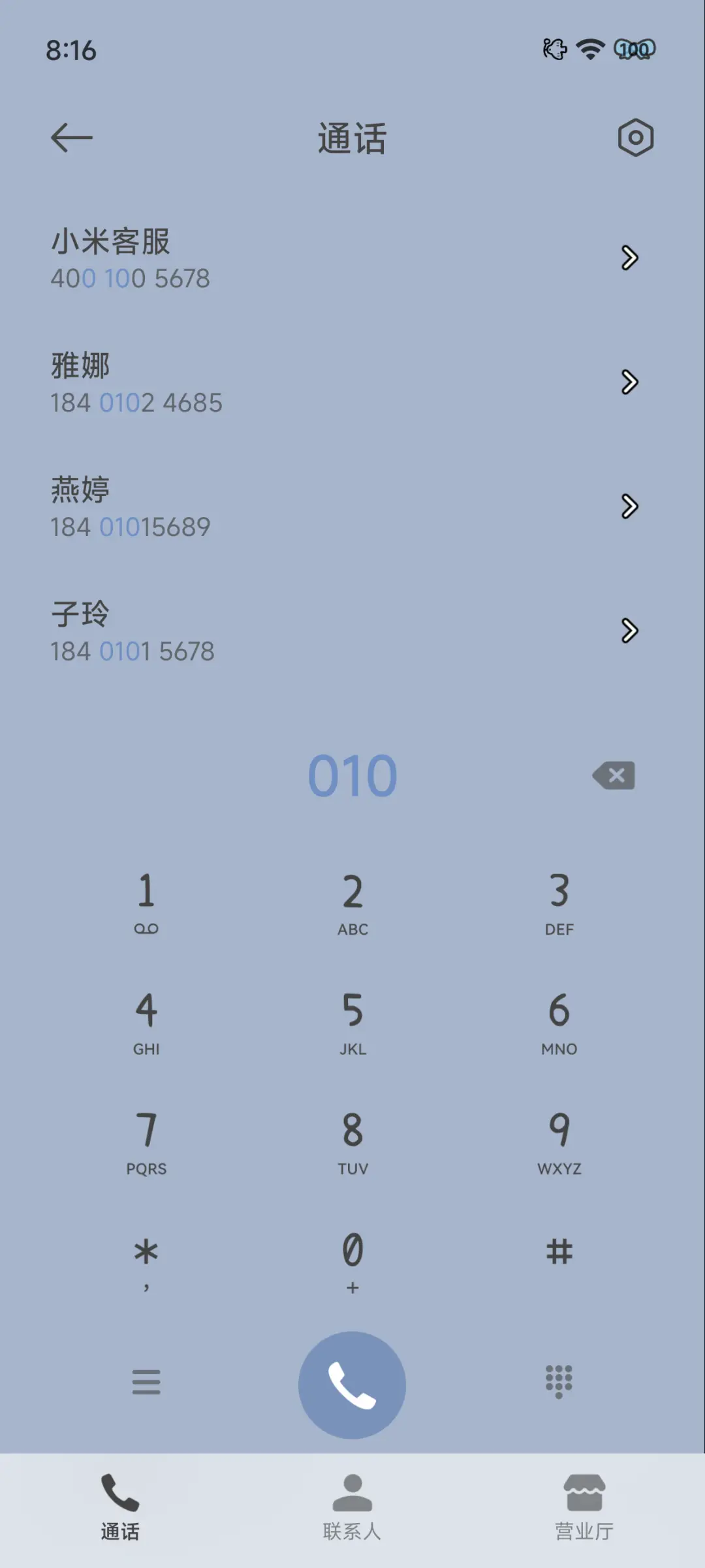Open the 营业厅 tab
This screenshot has width=705, height=1568.
[585, 1508]
